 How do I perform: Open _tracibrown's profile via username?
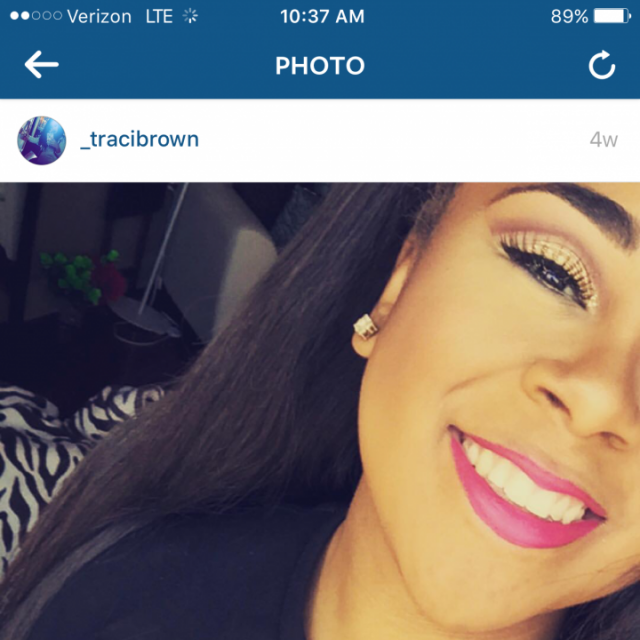[x=139, y=140]
